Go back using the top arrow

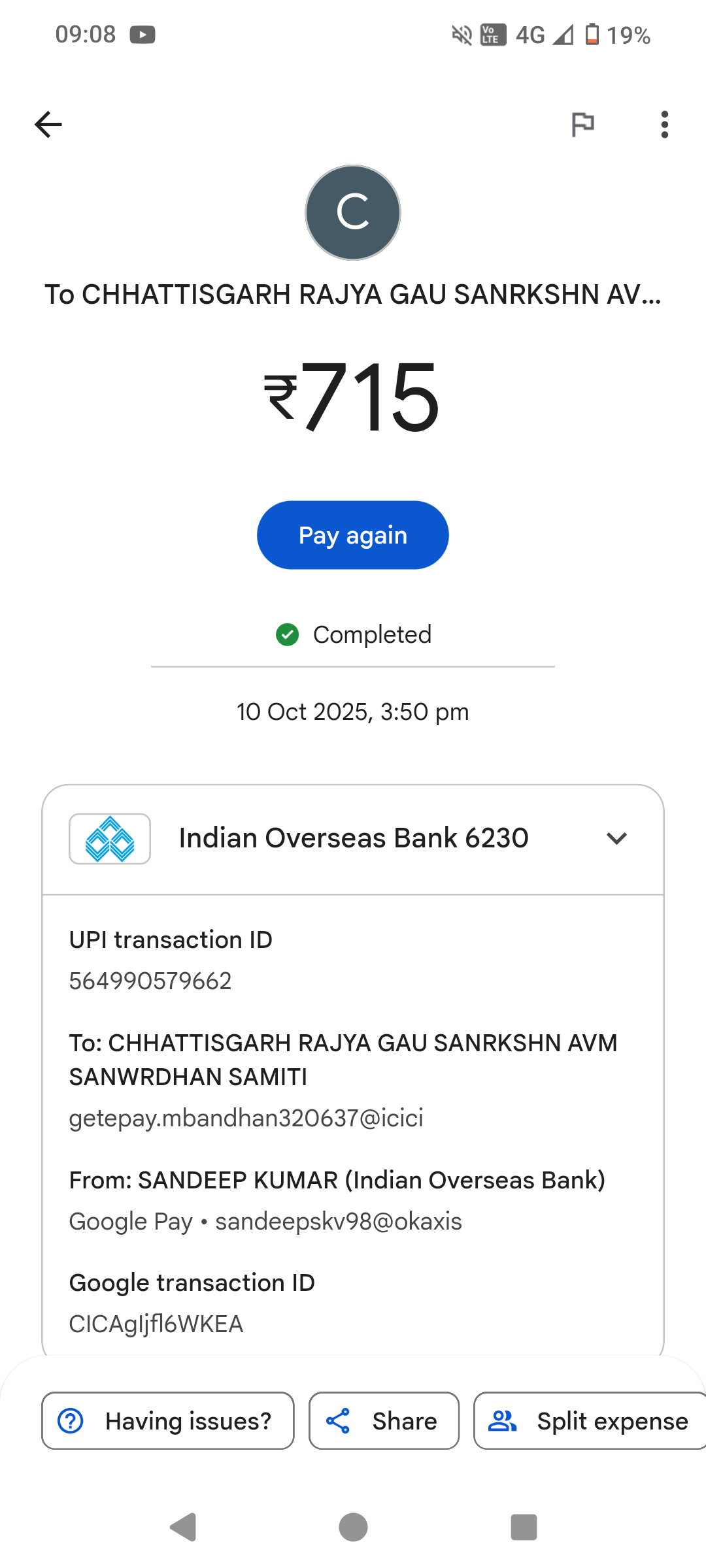click(x=48, y=124)
